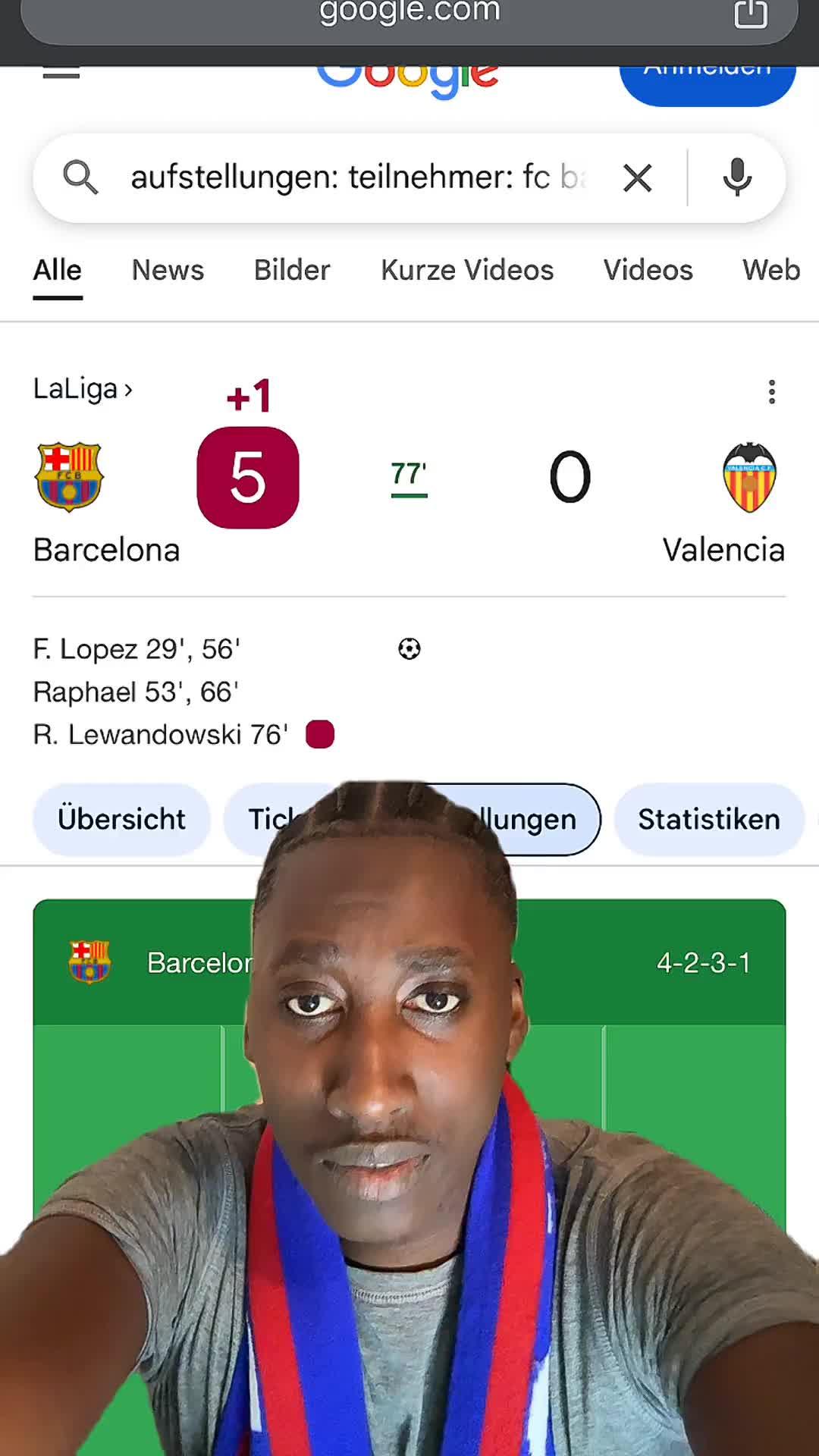Select the Statistiken chip
Screen dimensions: 819x1456
click(x=708, y=820)
